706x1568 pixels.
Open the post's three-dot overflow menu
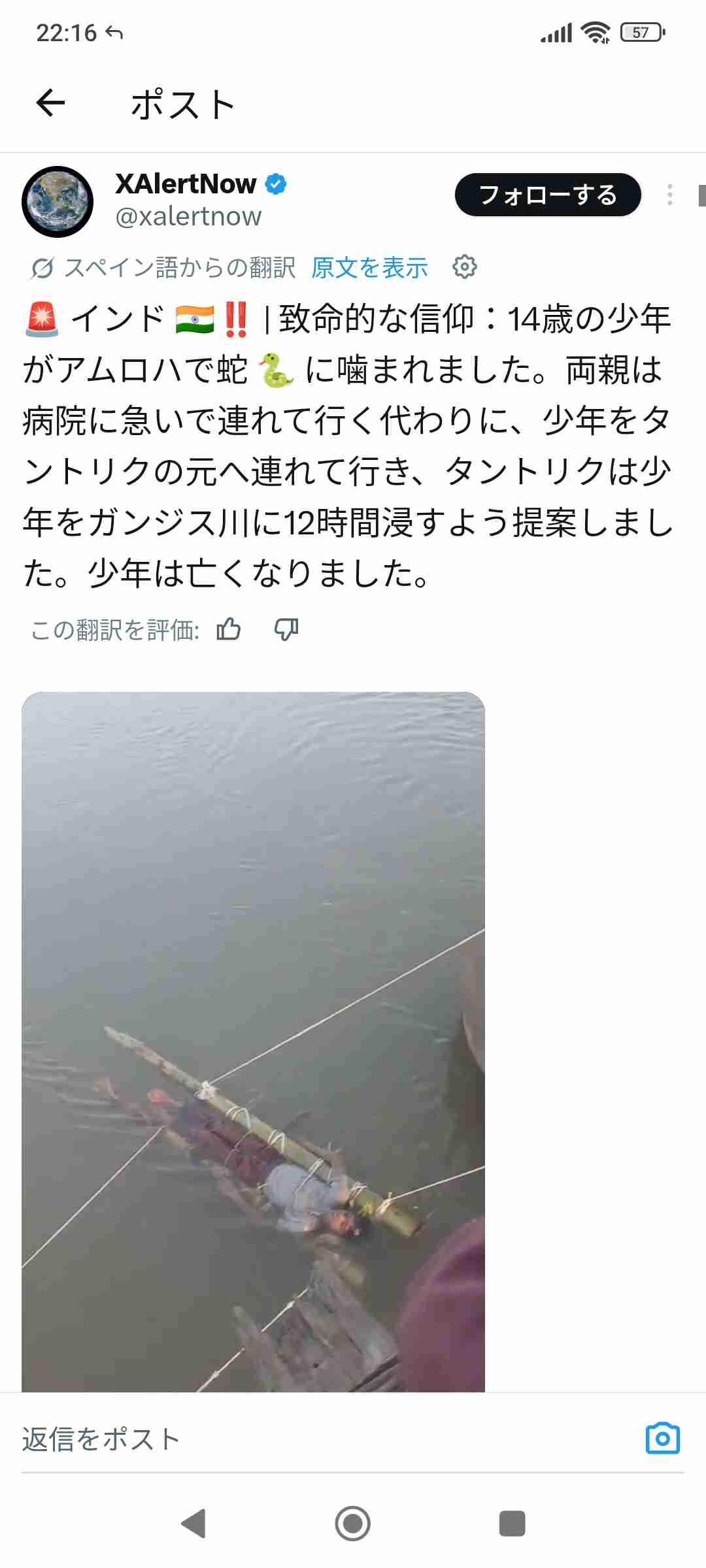(x=669, y=195)
